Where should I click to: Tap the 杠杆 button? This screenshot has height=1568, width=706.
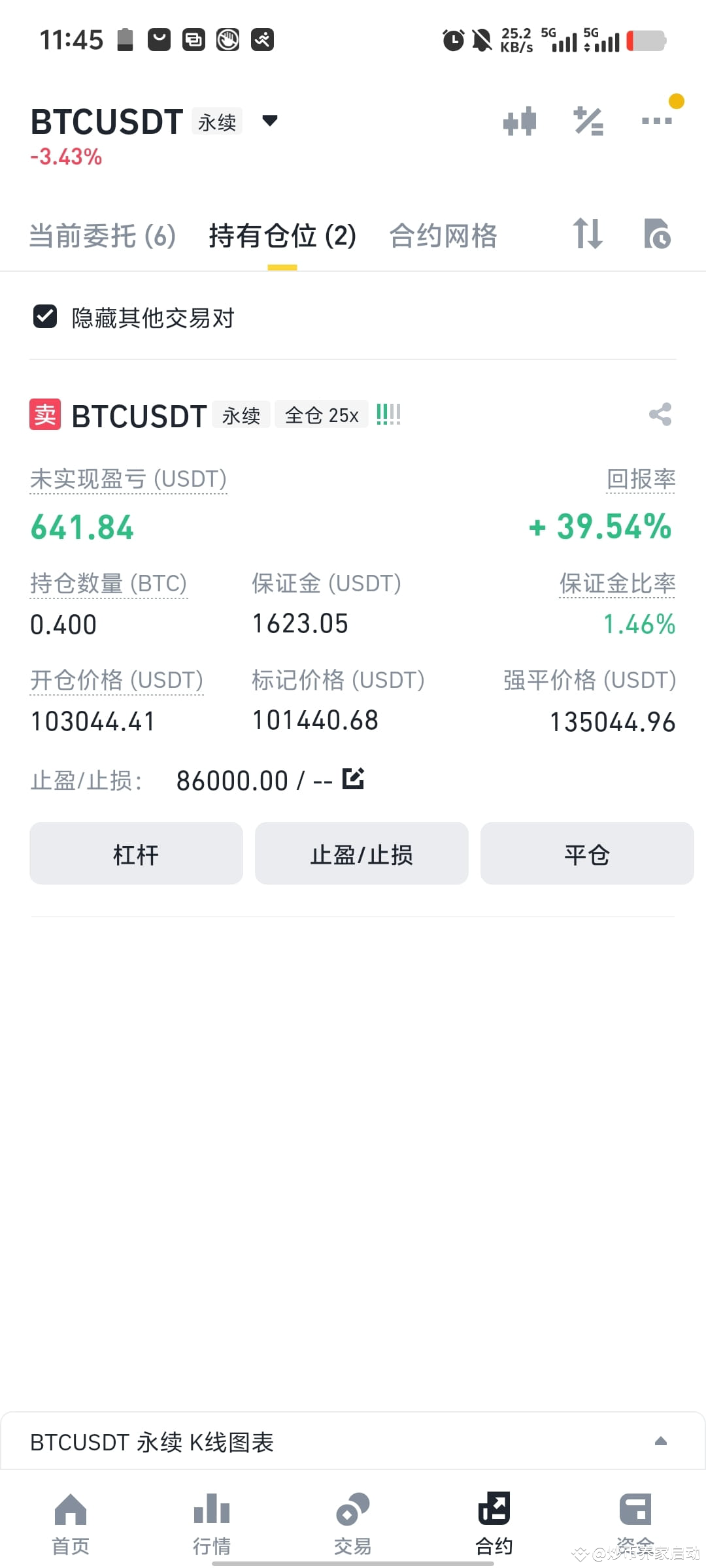click(136, 853)
